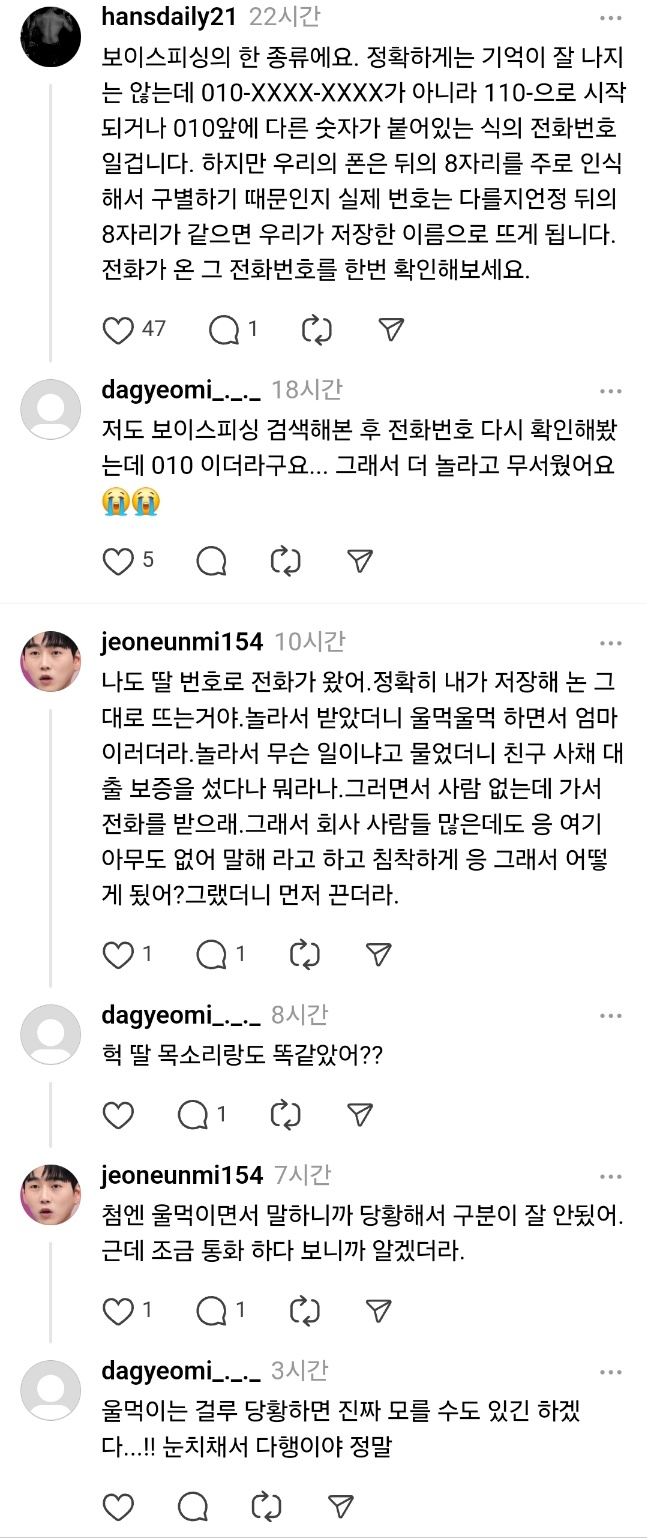Image resolution: width=647 pixels, height=1538 pixels.
Task: Repost hansdaily21's comment
Action: click(317, 329)
